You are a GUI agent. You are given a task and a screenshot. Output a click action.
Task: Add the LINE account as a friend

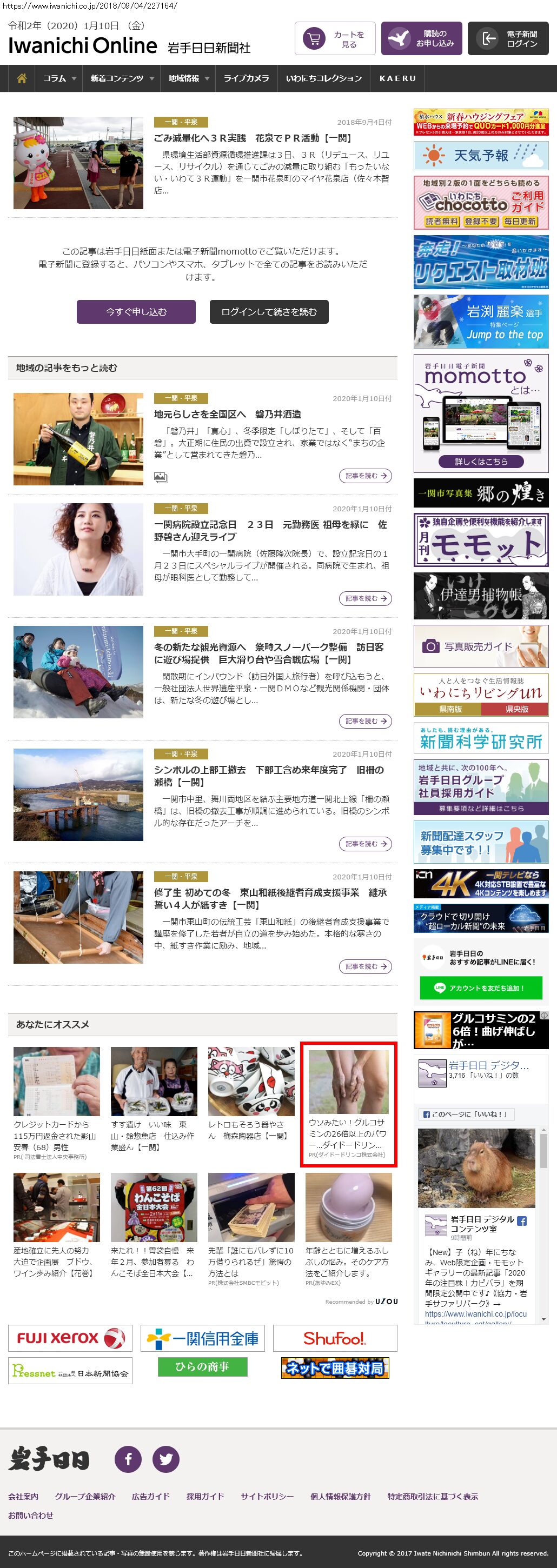tap(480, 988)
